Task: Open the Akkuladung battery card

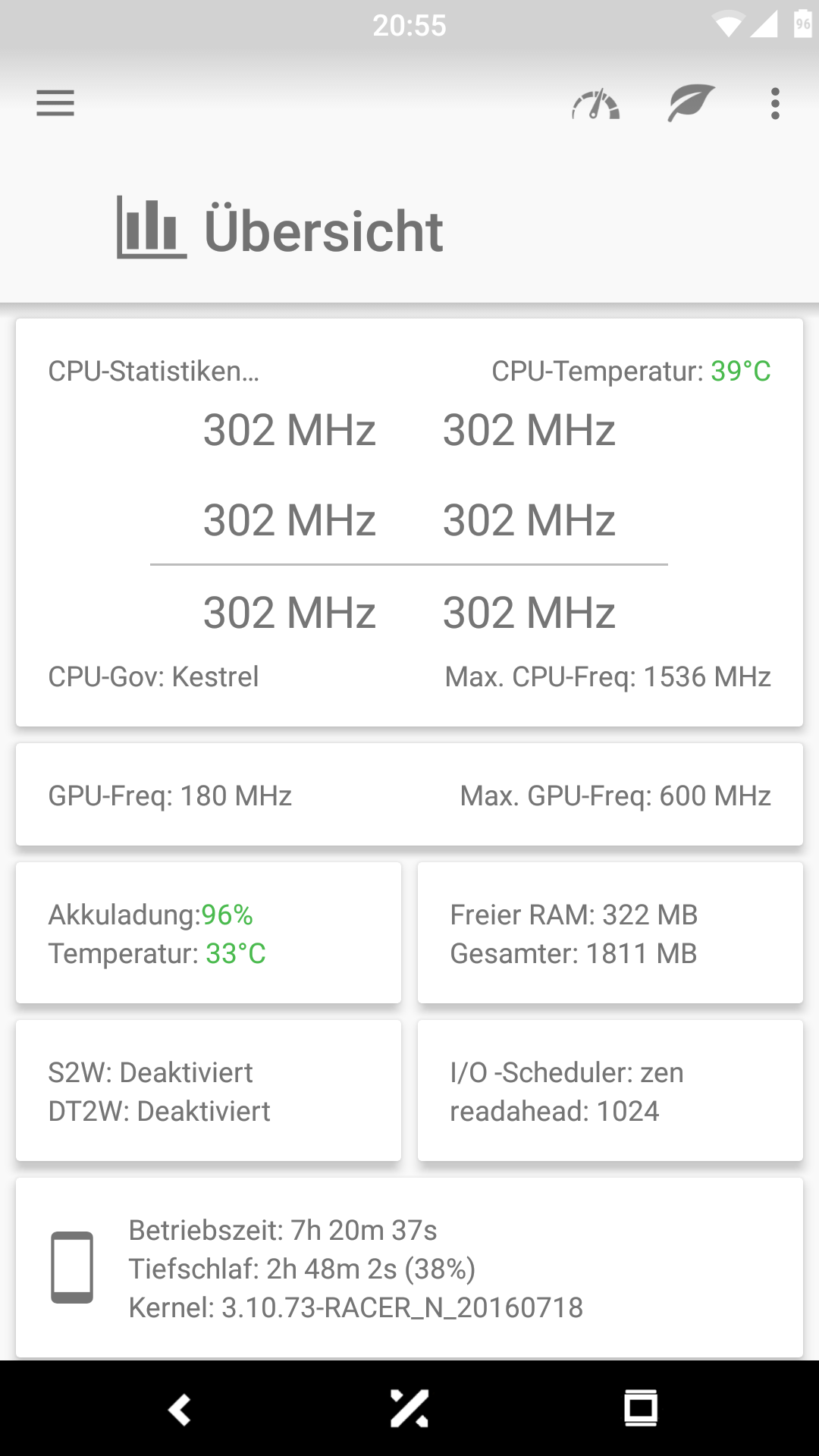Action: tap(209, 933)
